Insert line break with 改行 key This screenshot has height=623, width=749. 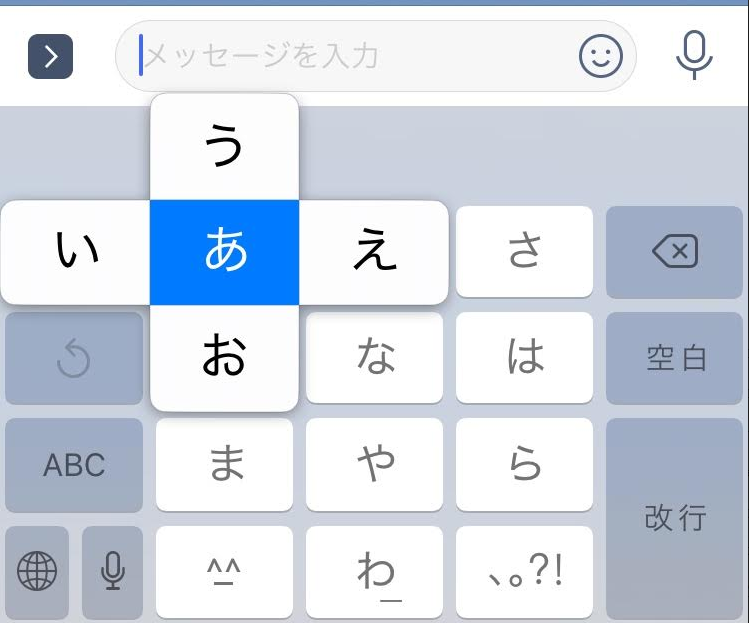click(x=674, y=519)
